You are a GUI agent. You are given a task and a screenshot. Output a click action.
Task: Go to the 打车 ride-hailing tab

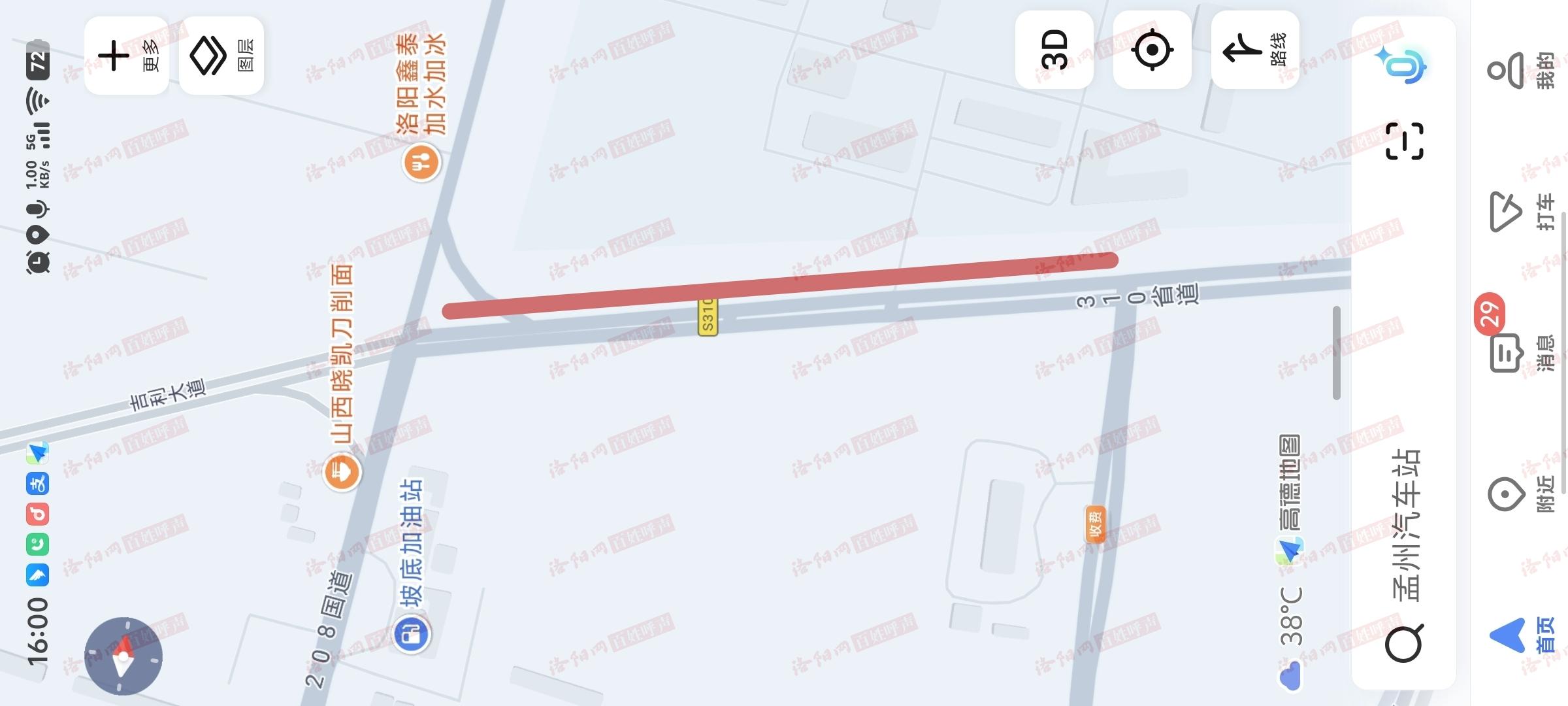(x=1519, y=211)
